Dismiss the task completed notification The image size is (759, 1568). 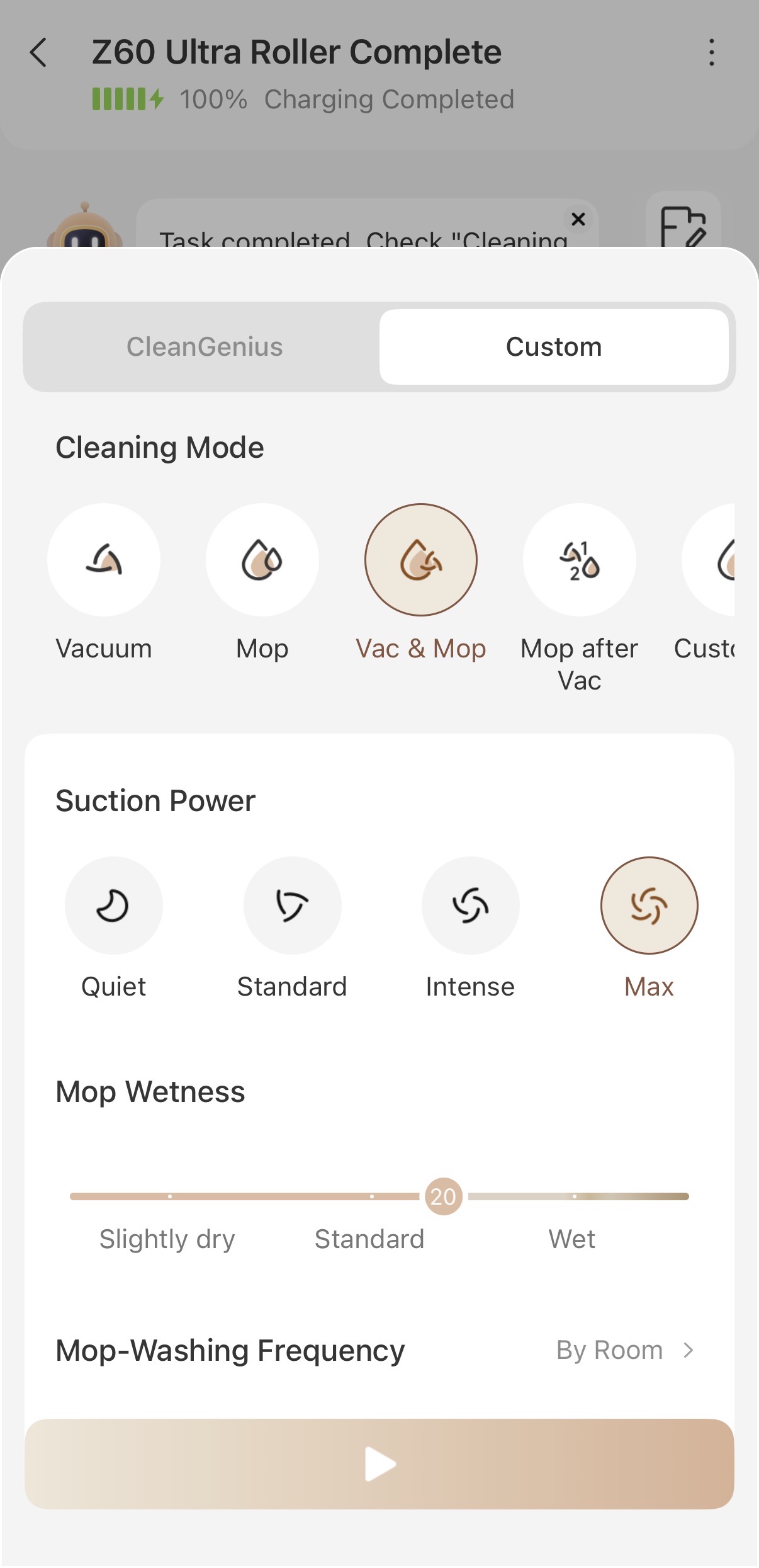[578, 219]
